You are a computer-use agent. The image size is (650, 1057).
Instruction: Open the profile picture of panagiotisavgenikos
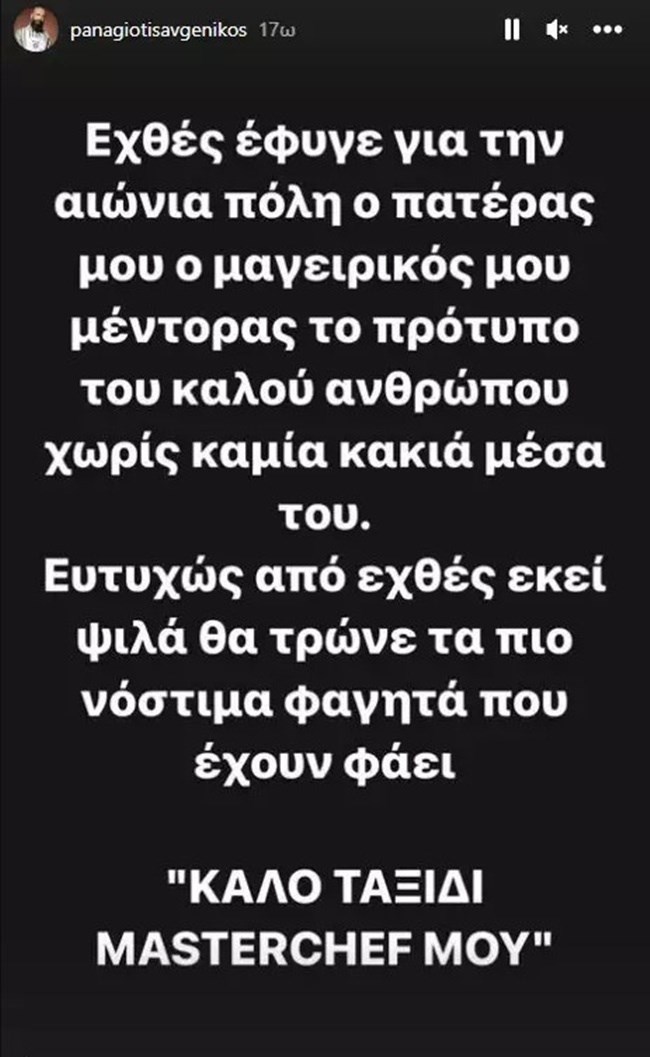32,32
